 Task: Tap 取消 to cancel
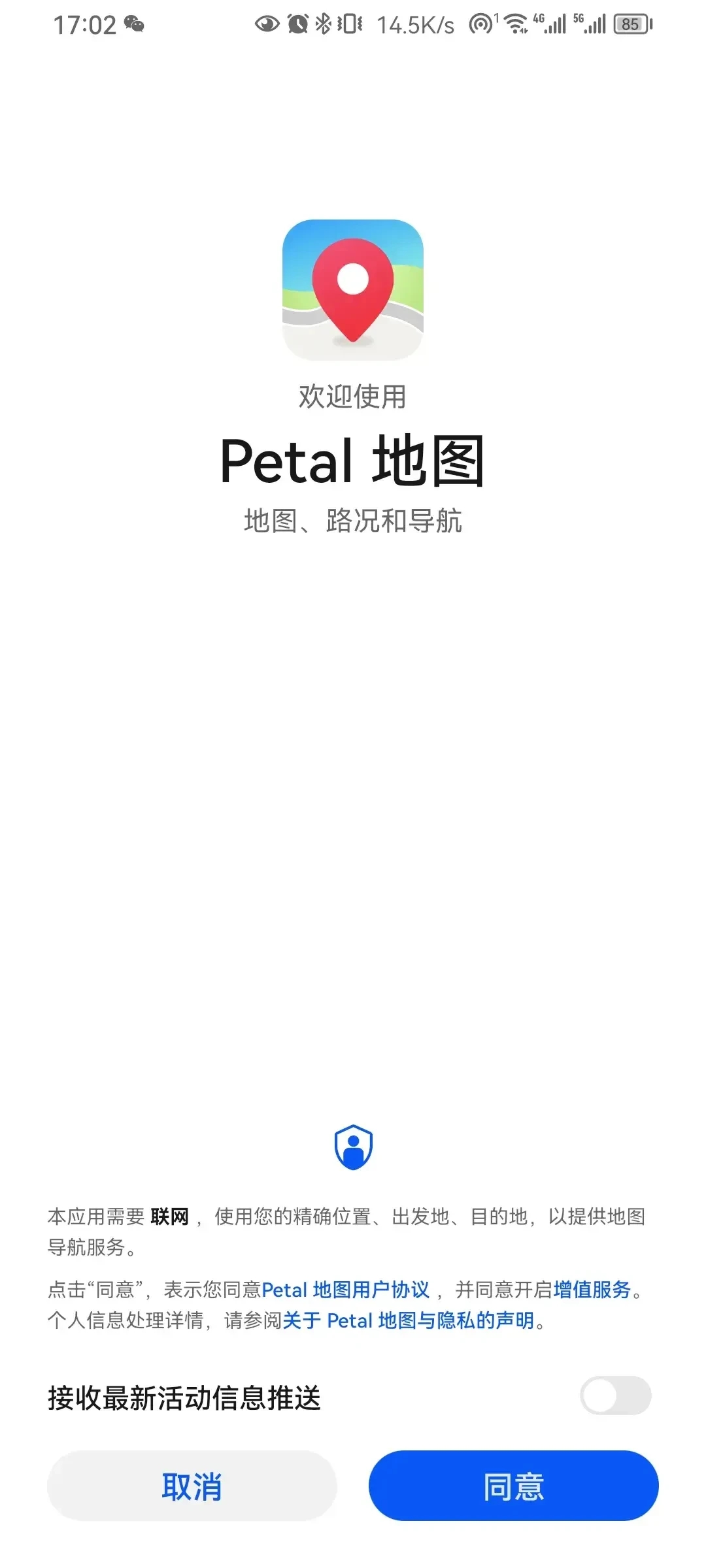(x=192, y=1486)
